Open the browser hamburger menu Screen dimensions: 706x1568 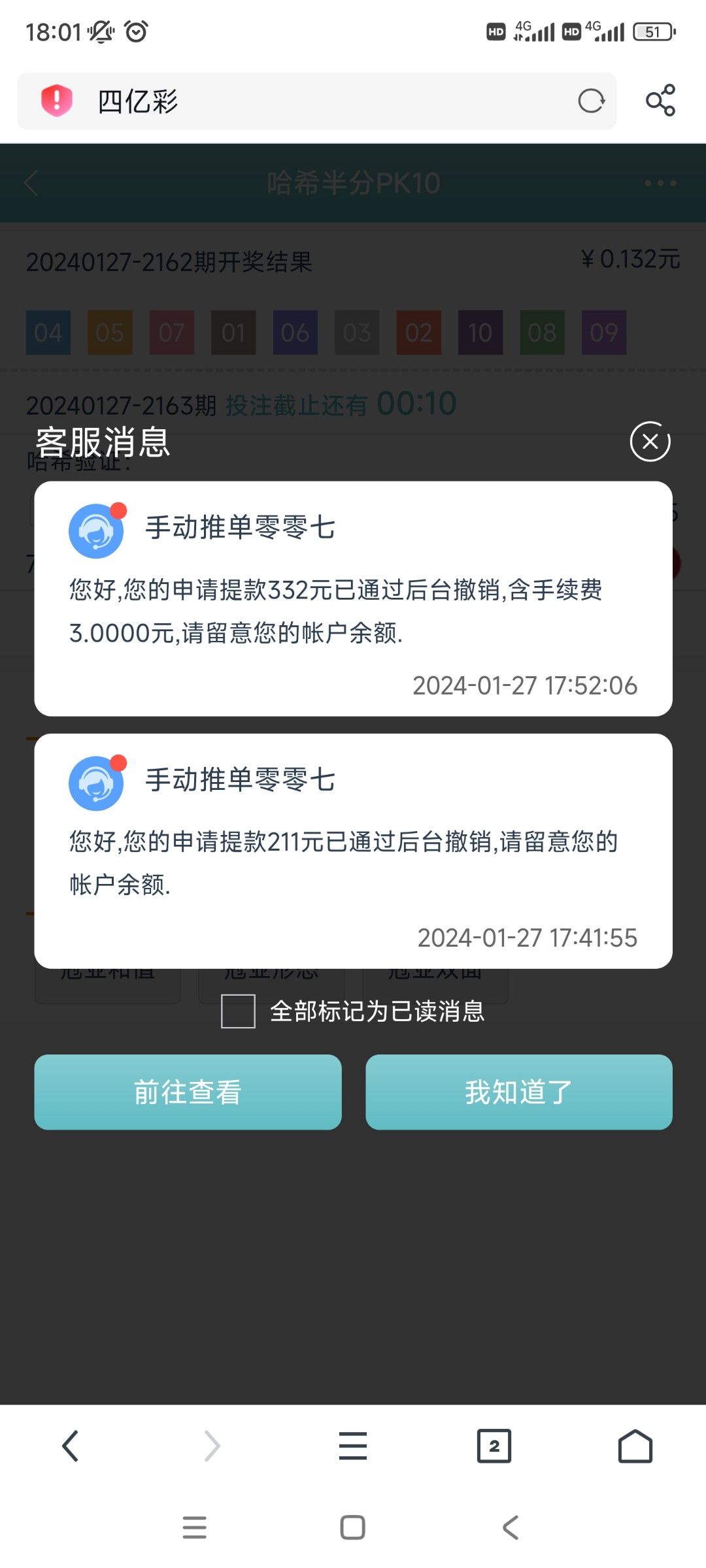click(x=353, y=1446)
